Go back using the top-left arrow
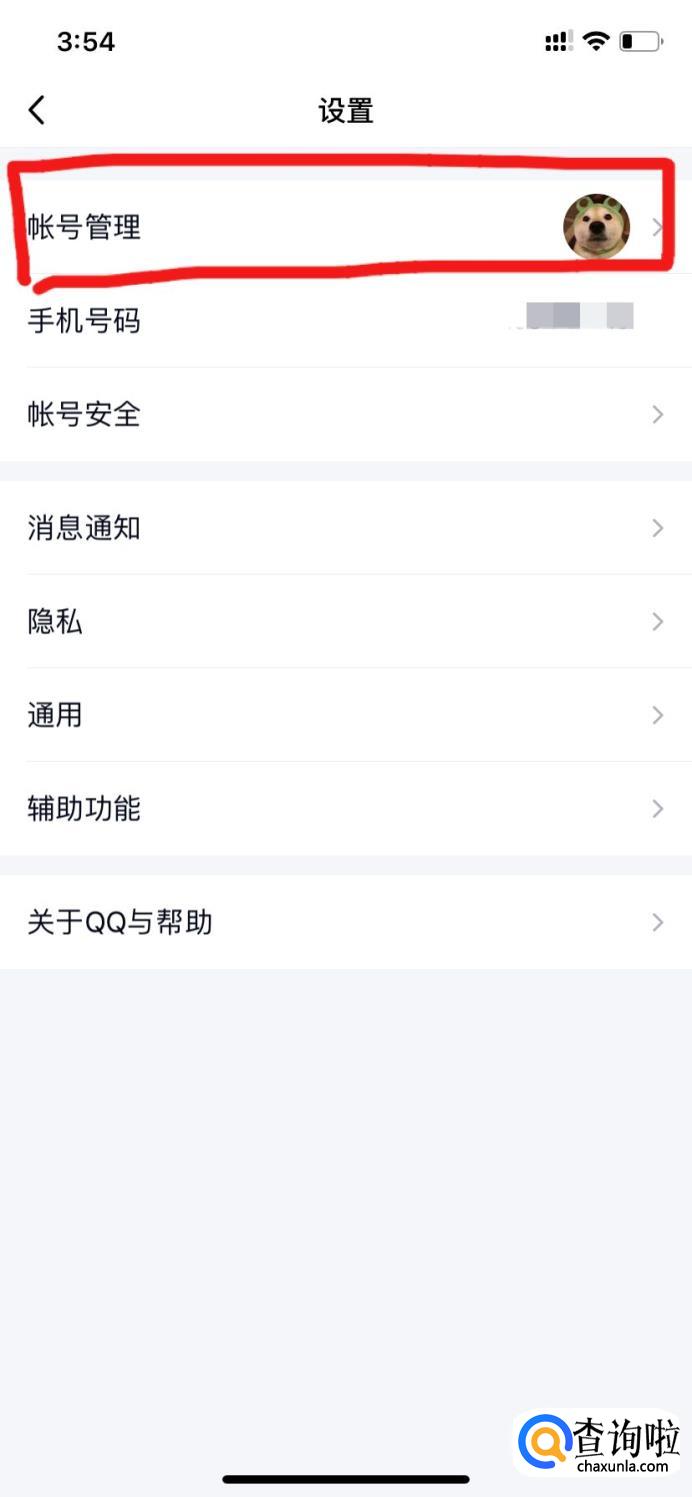692x1497 pixels. point(37,110)
